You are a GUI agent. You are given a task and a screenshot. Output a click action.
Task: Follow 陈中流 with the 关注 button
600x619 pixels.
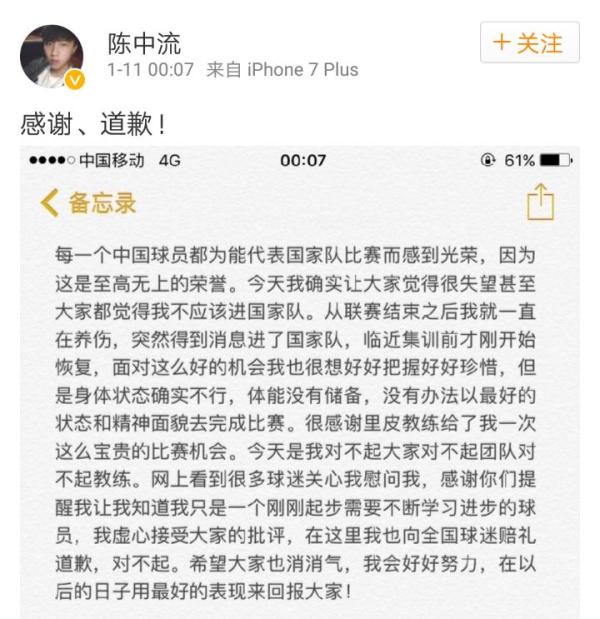[x=529, y=43]
